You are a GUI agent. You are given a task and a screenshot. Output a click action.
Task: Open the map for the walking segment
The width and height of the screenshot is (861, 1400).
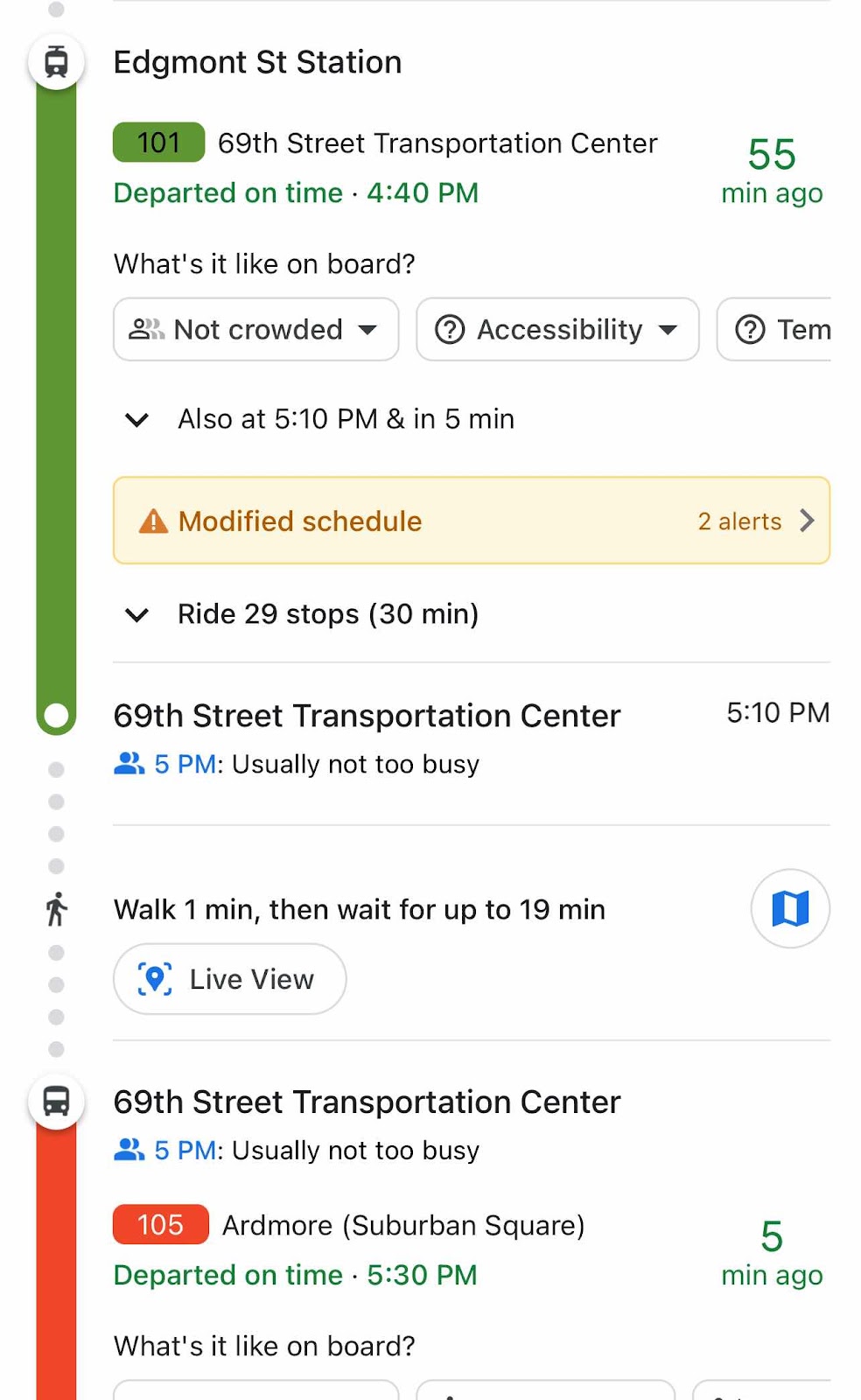click(790, 908)
